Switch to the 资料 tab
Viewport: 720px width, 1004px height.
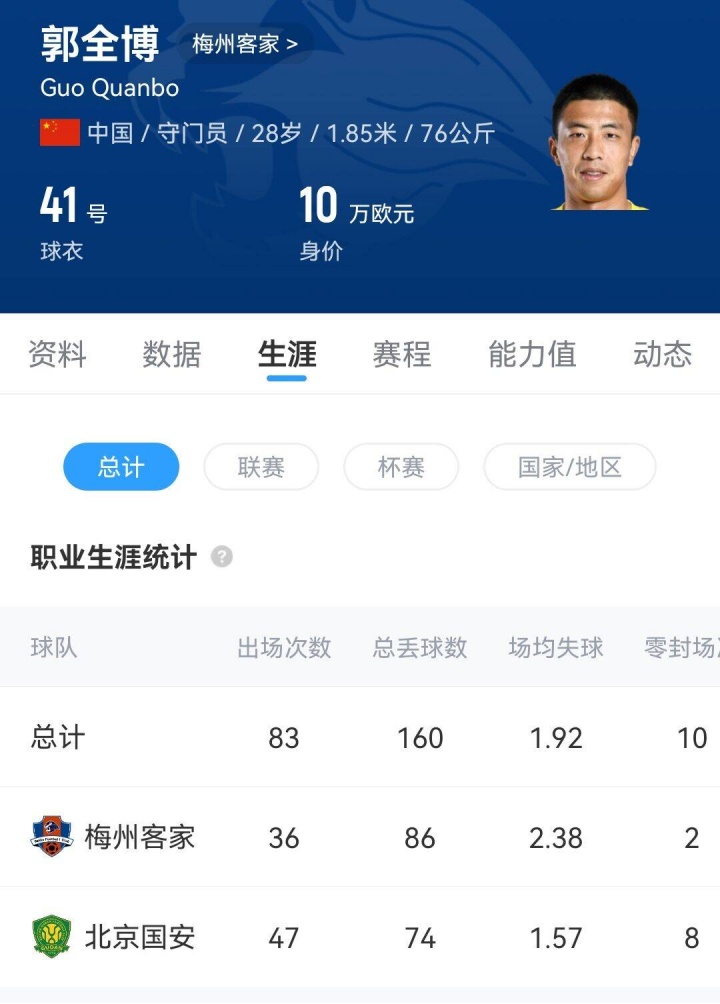[x=57, y=354]
